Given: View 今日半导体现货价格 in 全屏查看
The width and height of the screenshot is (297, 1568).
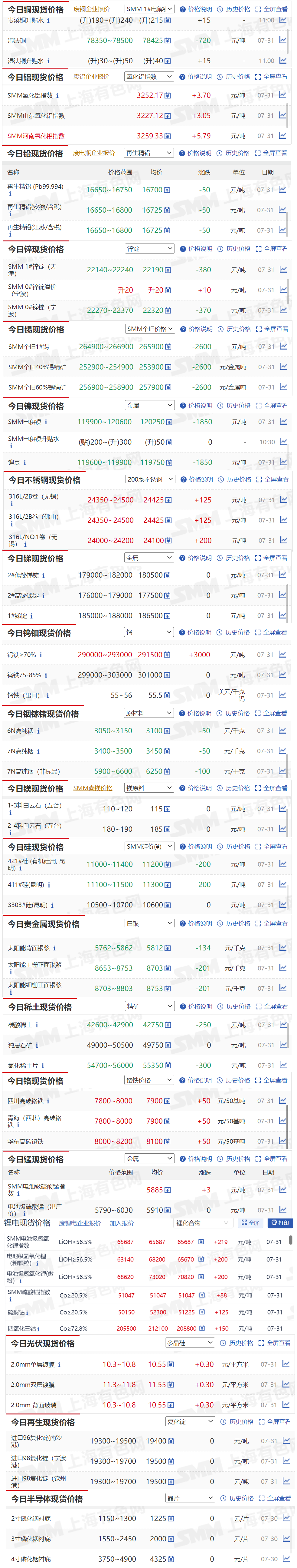Looking at the screenshot, I should click(x=275, y=1498).
